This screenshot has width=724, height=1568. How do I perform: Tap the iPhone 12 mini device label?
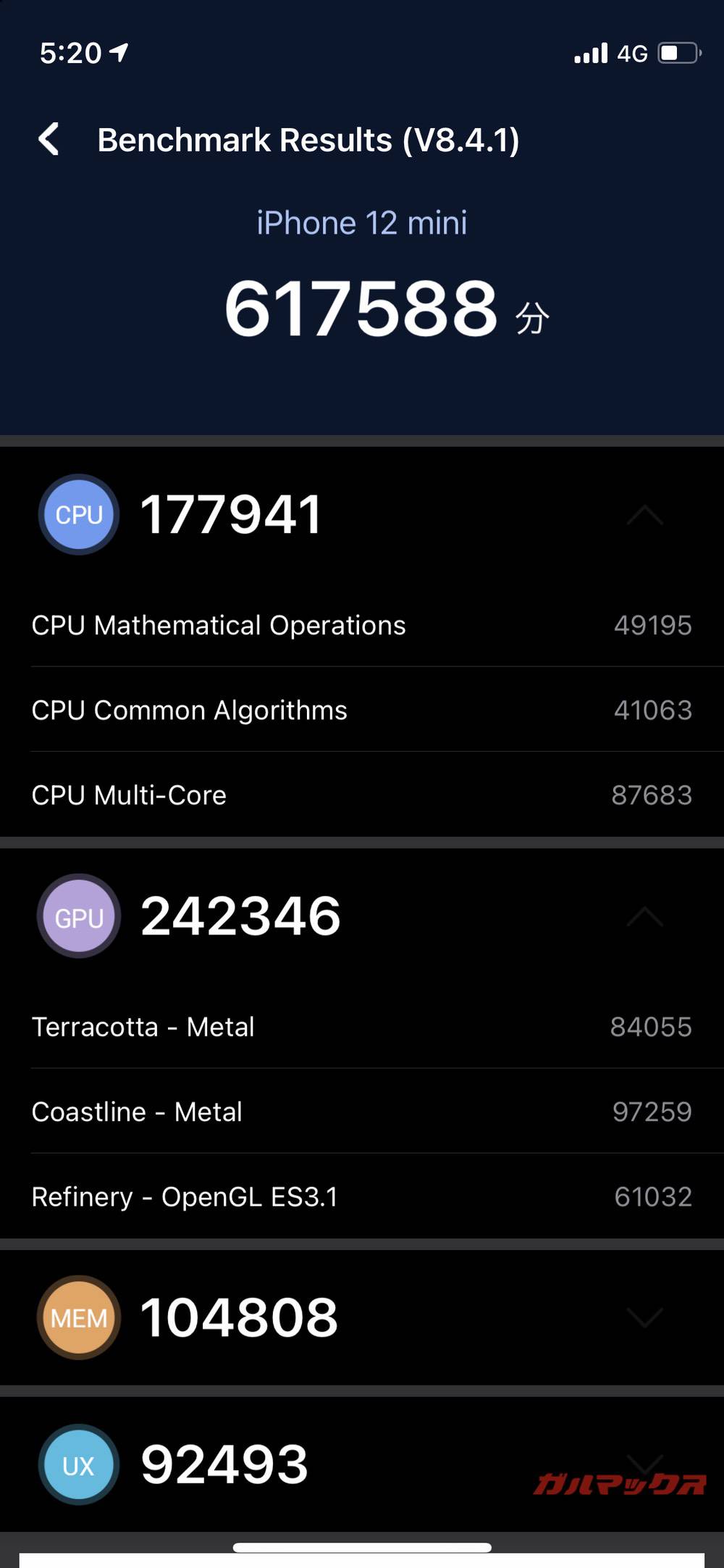(x=362, y=222)
